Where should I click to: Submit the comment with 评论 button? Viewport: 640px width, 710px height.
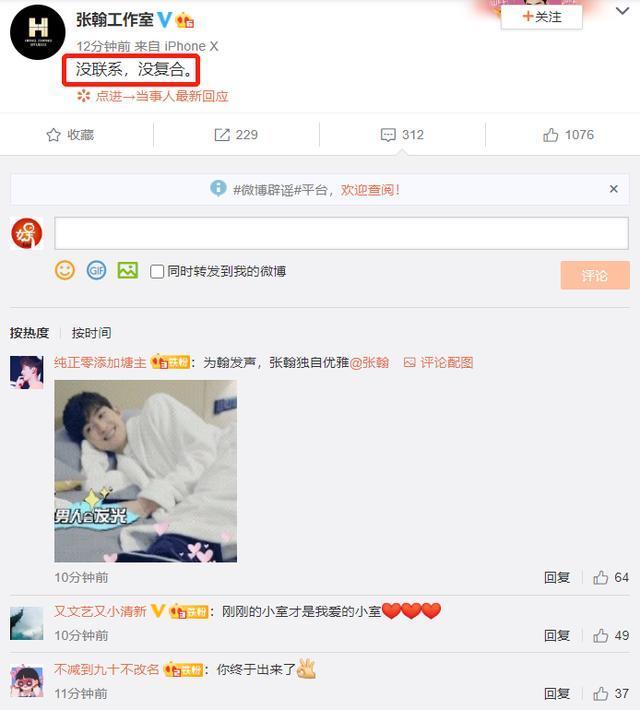[x=595, y=275]
